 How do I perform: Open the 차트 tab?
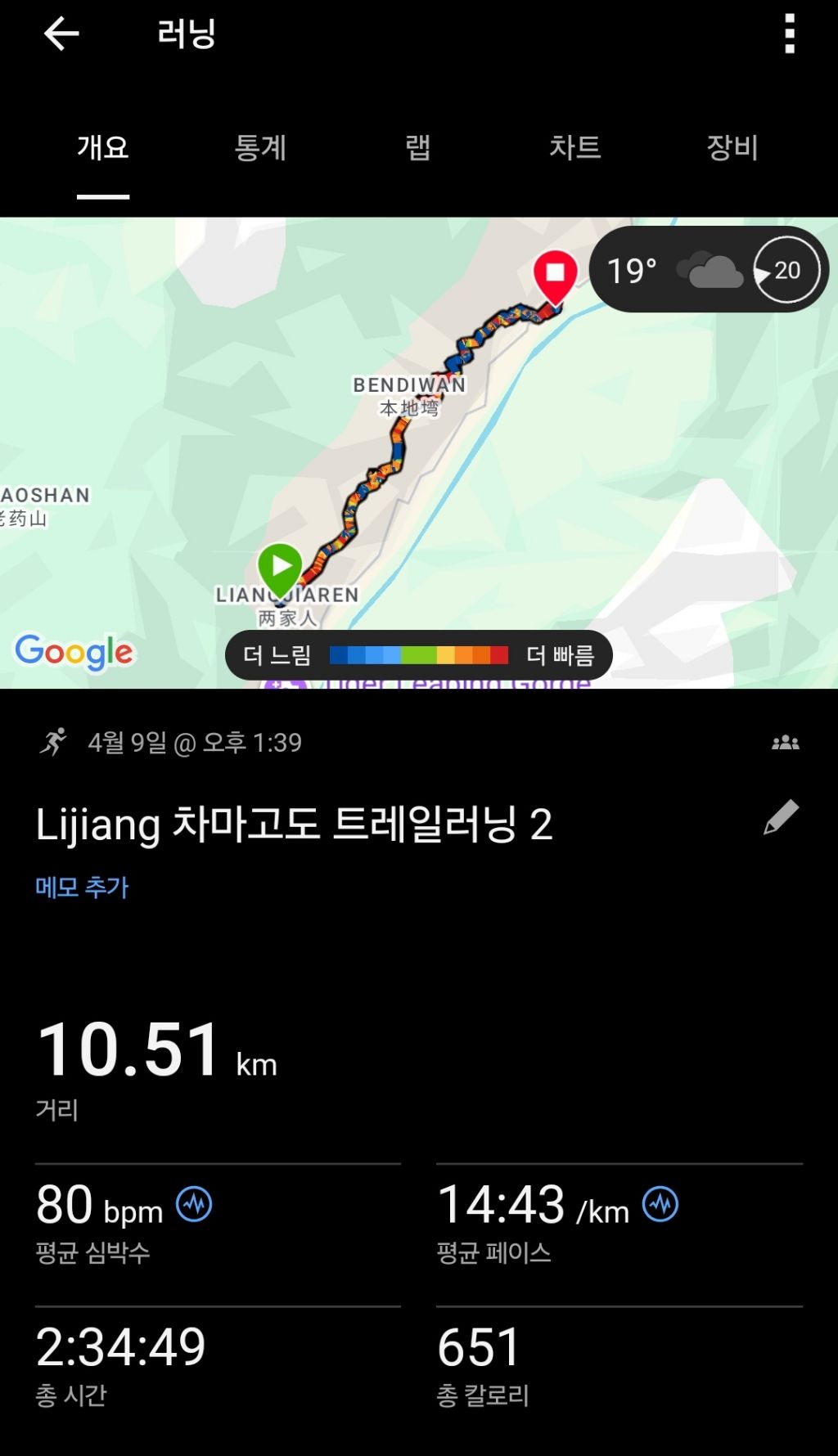click(x=574, y=148)
